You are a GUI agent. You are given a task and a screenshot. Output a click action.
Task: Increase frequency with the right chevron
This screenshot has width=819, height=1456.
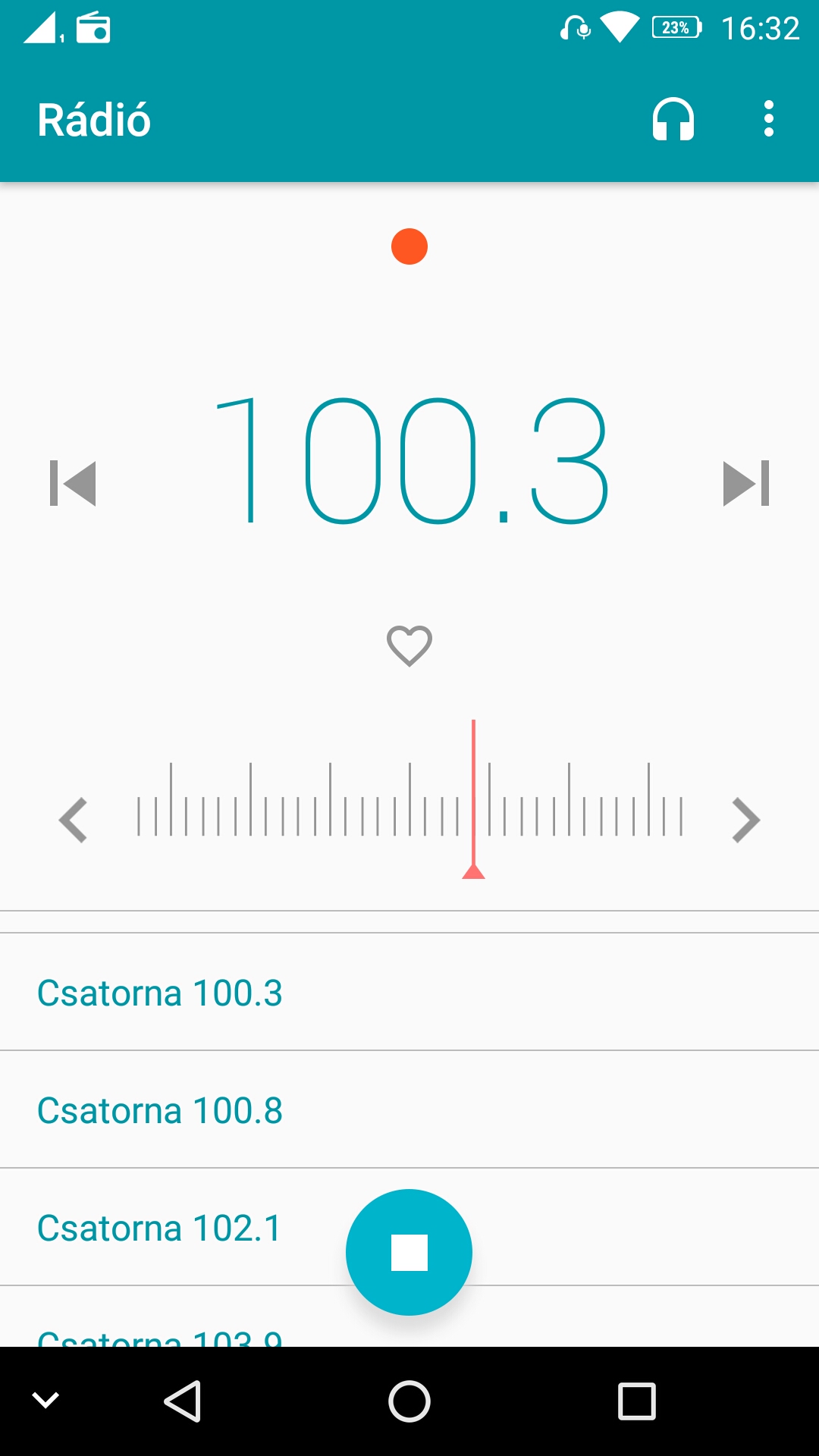click(x=745, y=820)
